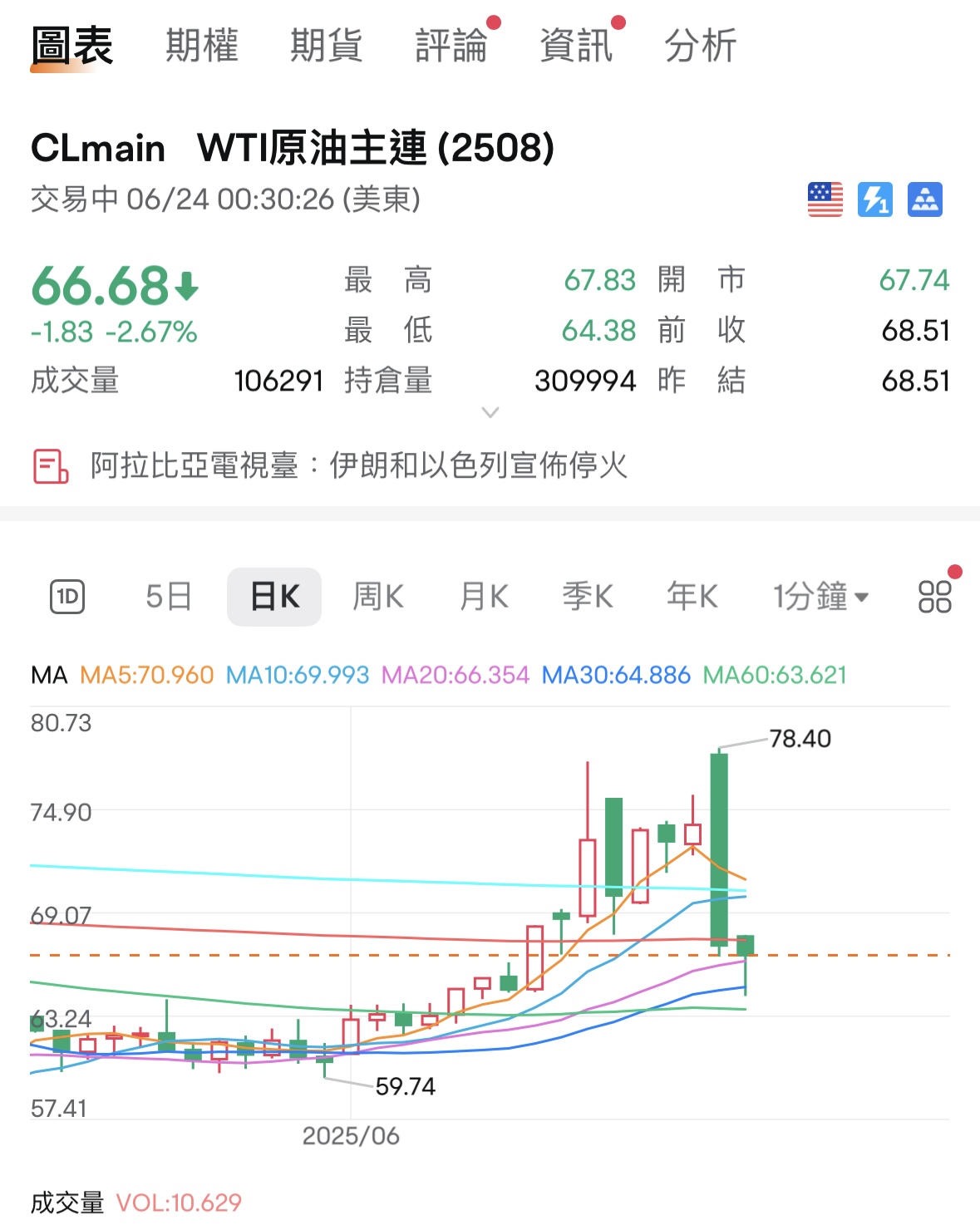This screenshot has width=980, height=1225.
Task: Click the 年K period button
Action: 692,596
